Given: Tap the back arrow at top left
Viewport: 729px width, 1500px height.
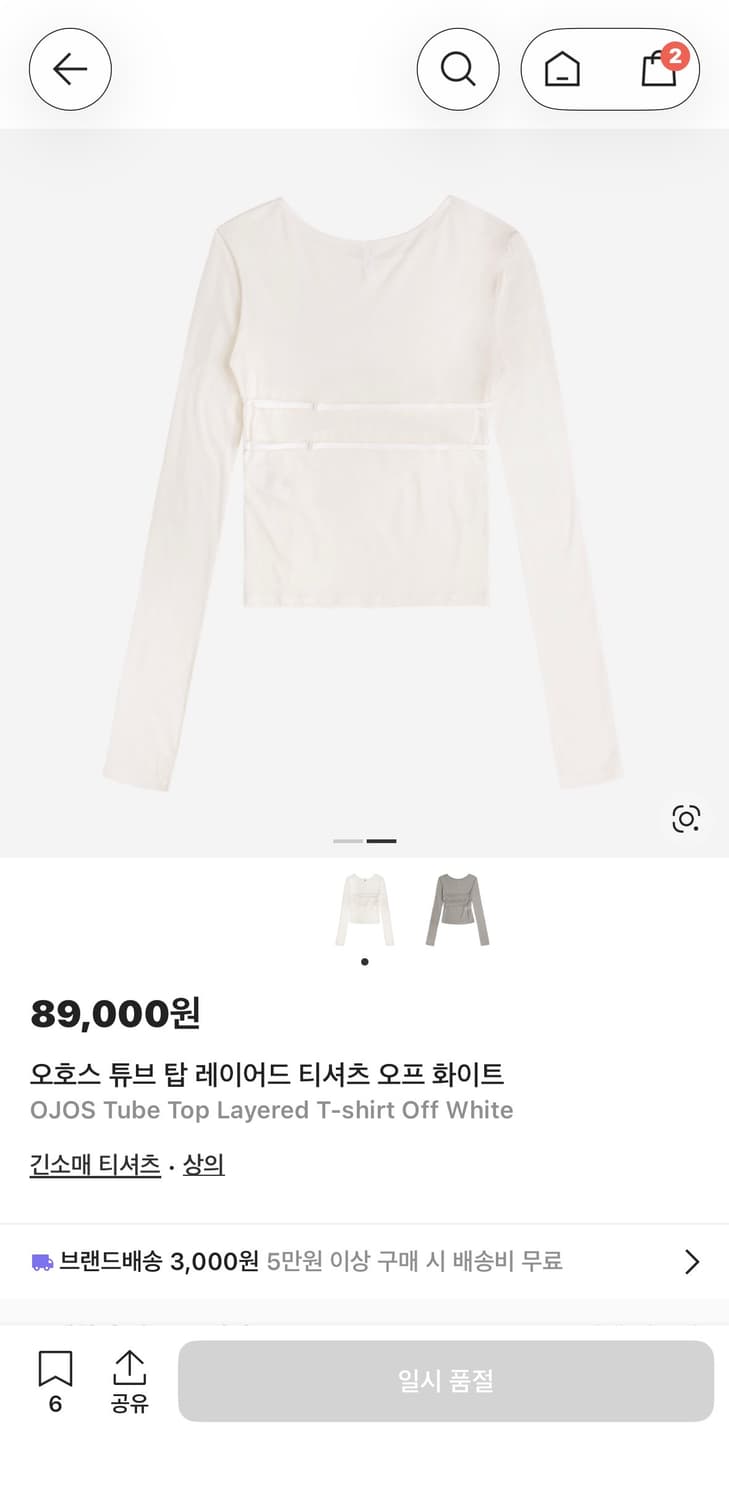Looking at the screenshot, I should pyautogui.click(x=70, y=69).
